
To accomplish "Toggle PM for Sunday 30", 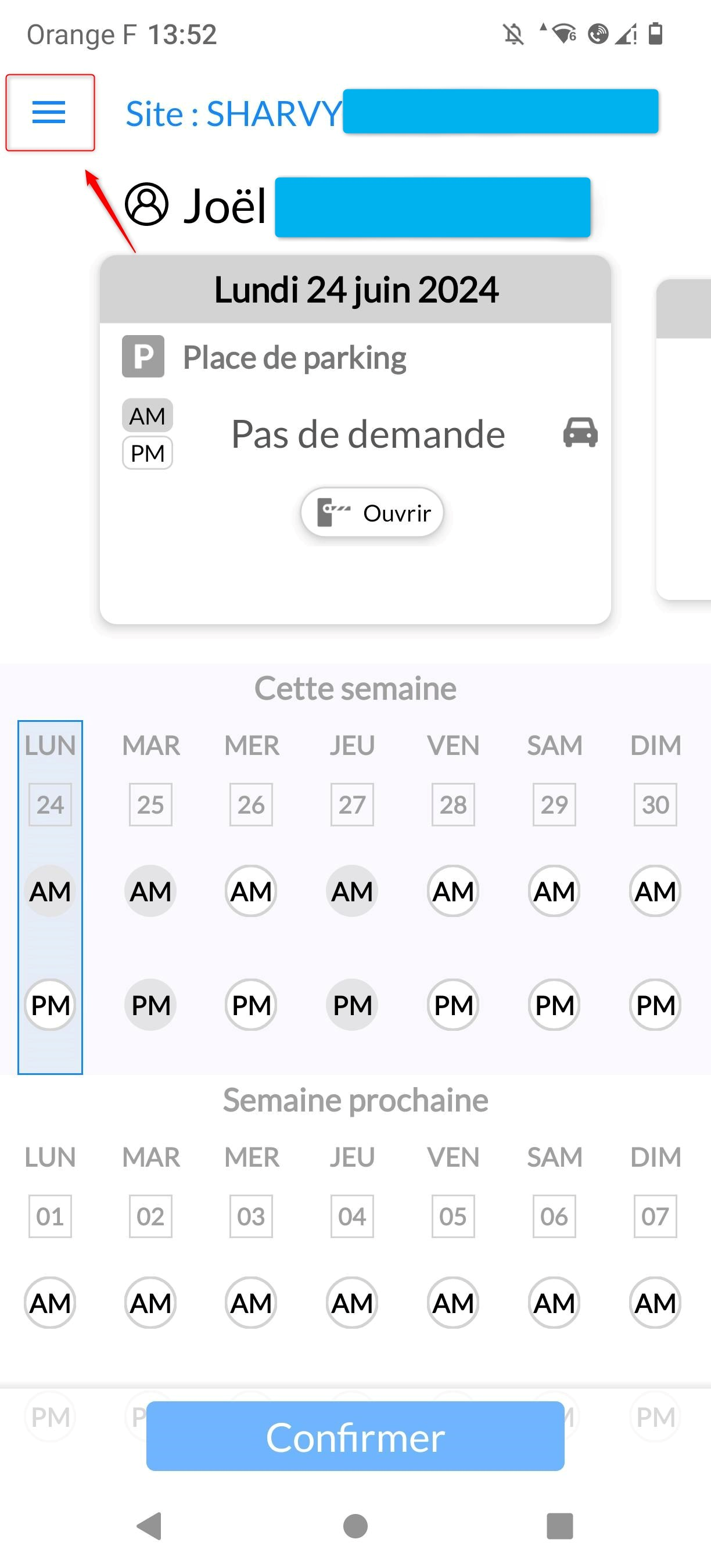I will 655,1004.
